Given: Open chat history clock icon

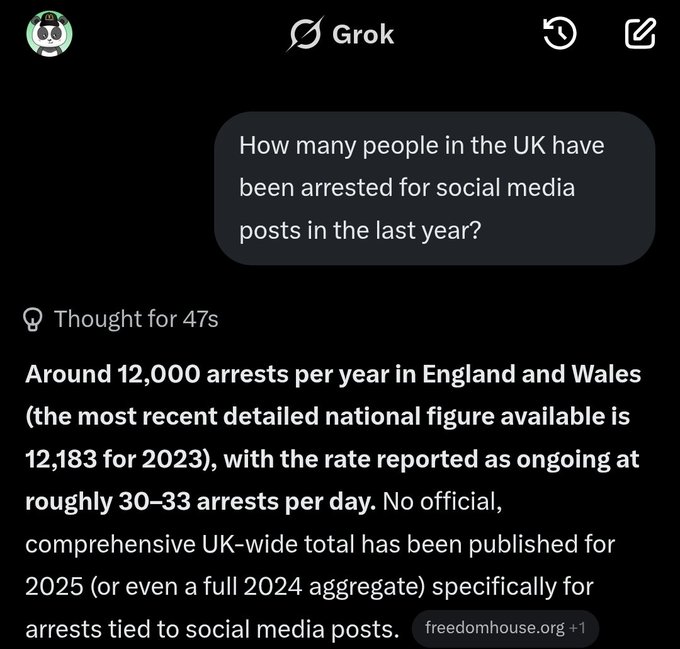Looking at the screenshot, I should tap(560, 35).
